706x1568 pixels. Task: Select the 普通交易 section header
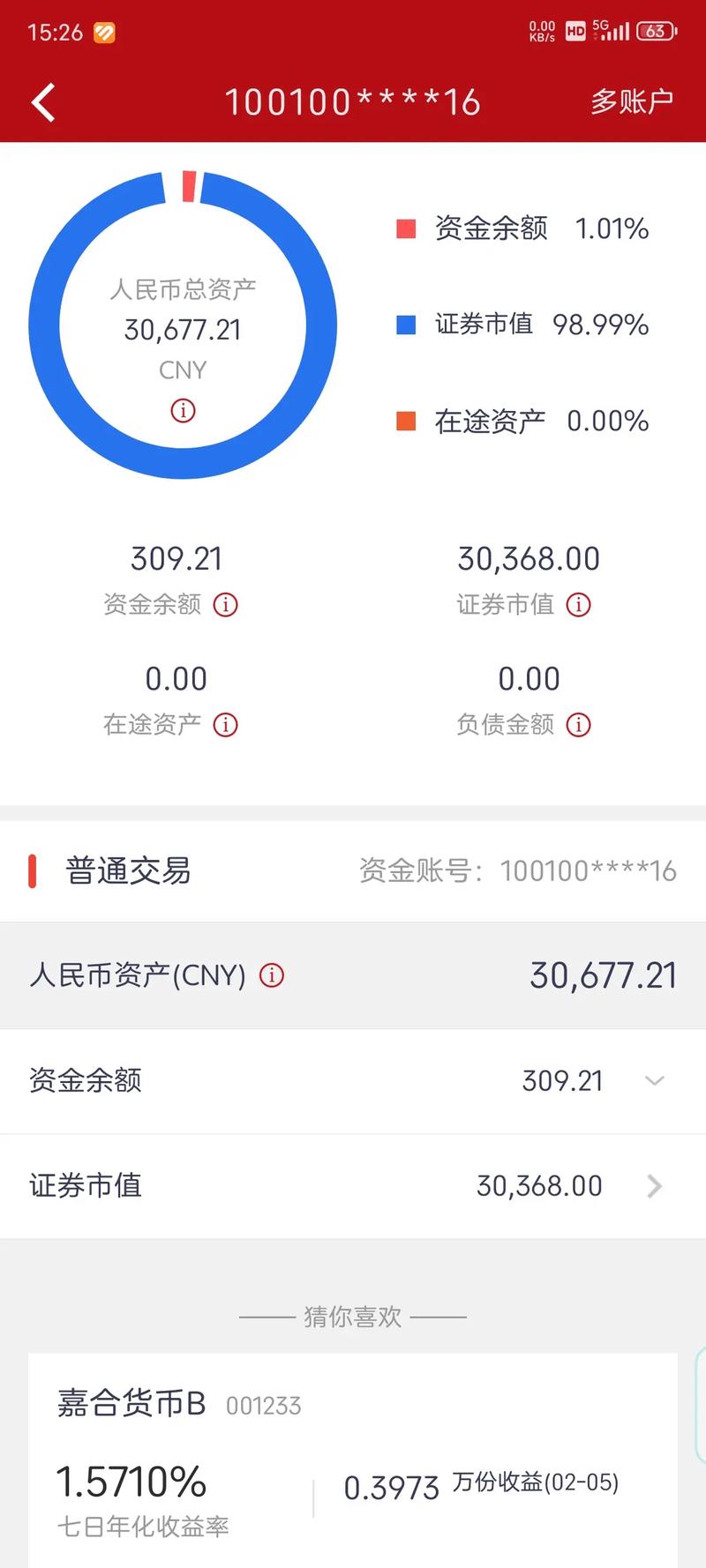coord(129,871)
